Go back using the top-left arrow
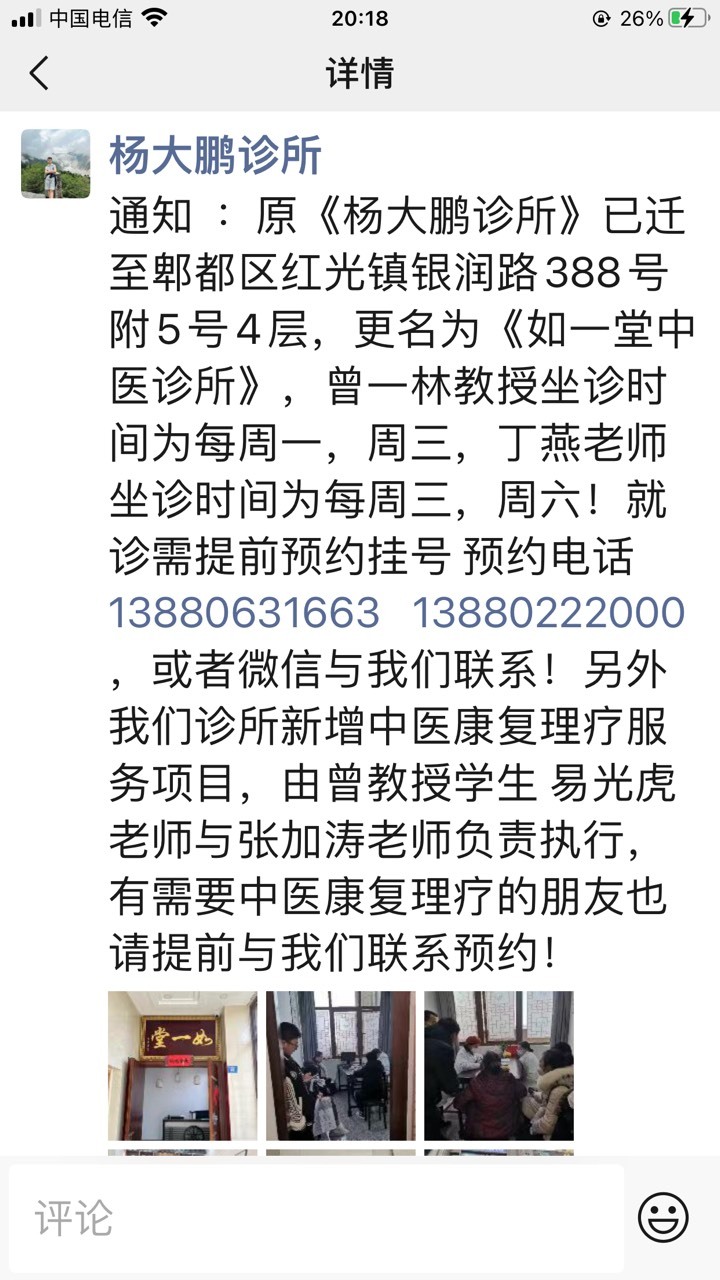The width and height of the screenshot is (720, 1280). point(39,73)
